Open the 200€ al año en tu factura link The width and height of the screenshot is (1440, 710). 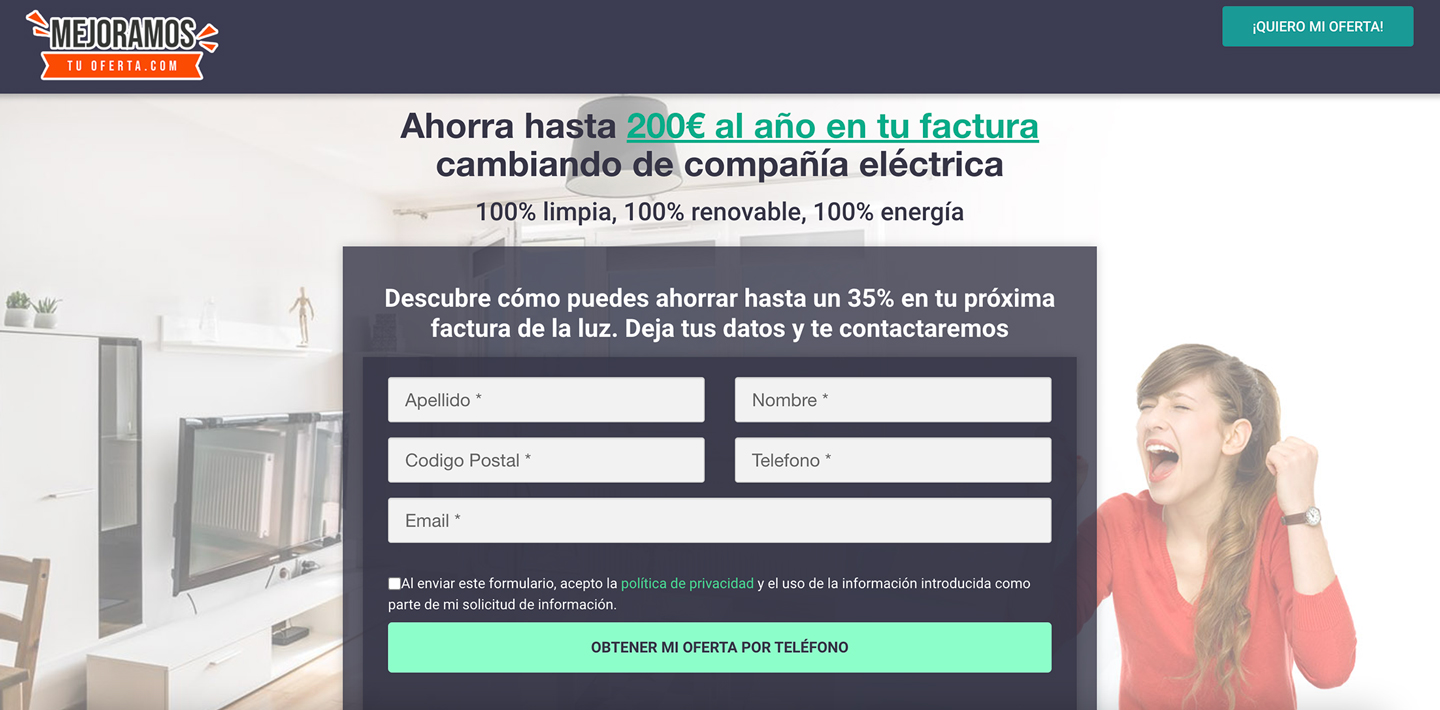pyautogui.click(x=832, y=126)
